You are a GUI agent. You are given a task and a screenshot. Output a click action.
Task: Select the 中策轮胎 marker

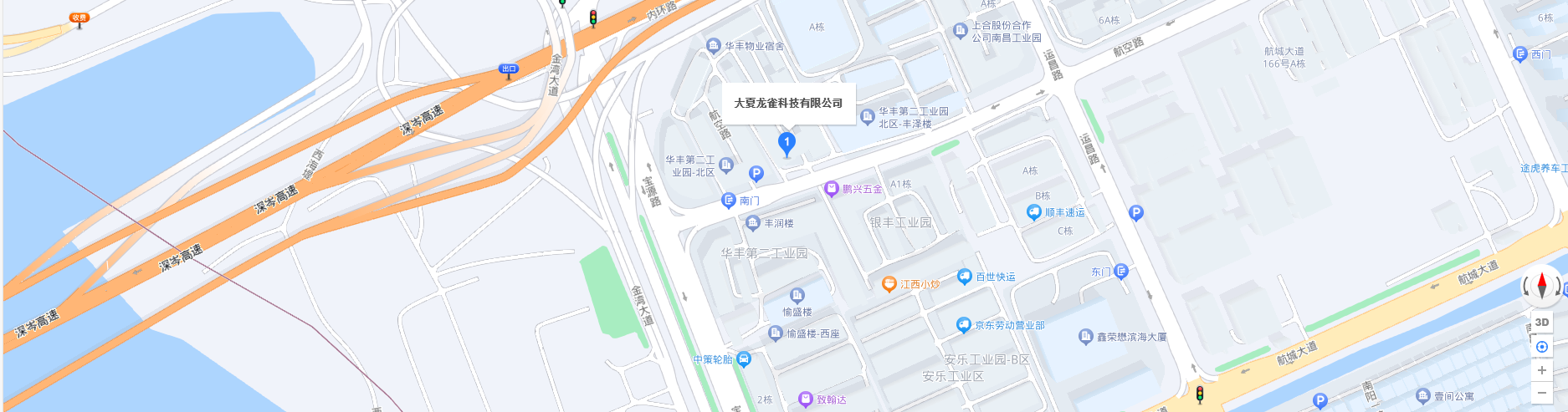tap(744, 359)
